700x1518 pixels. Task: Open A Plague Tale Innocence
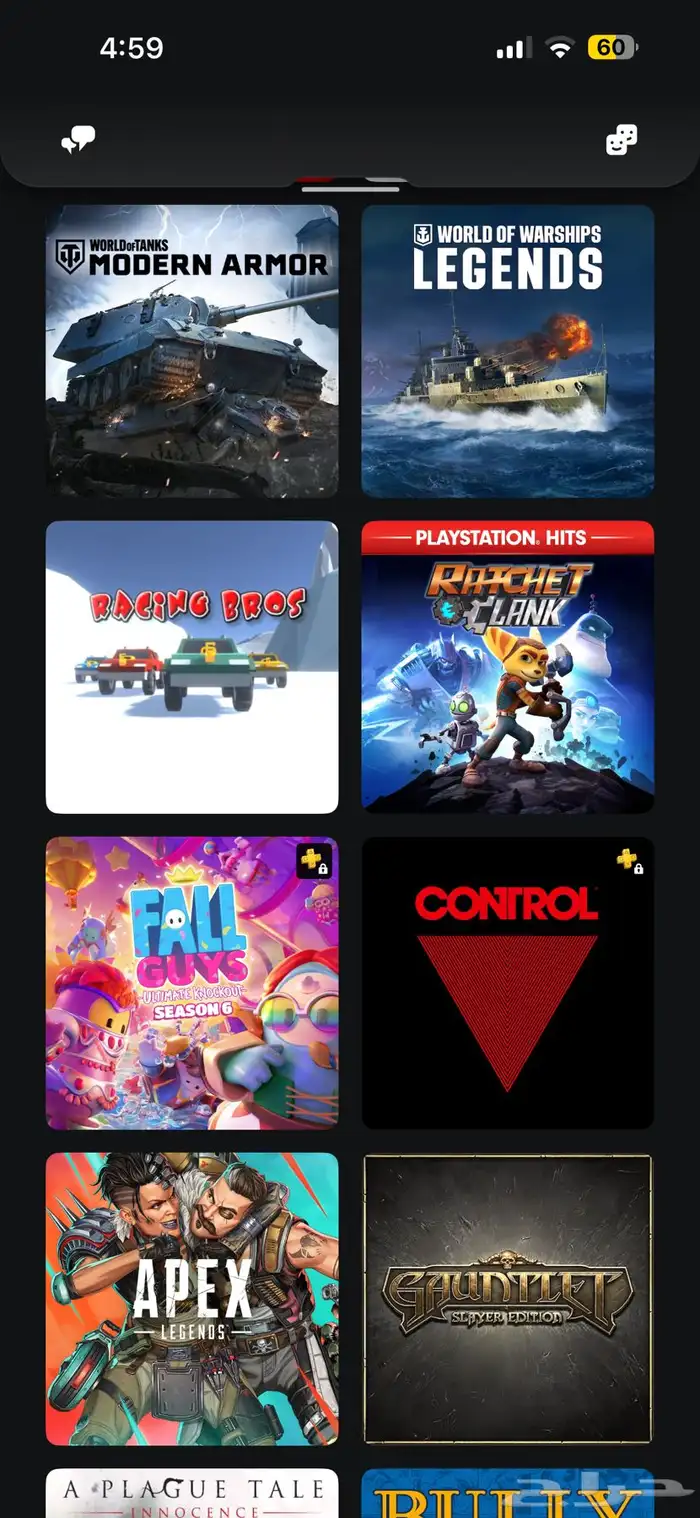192,1493
